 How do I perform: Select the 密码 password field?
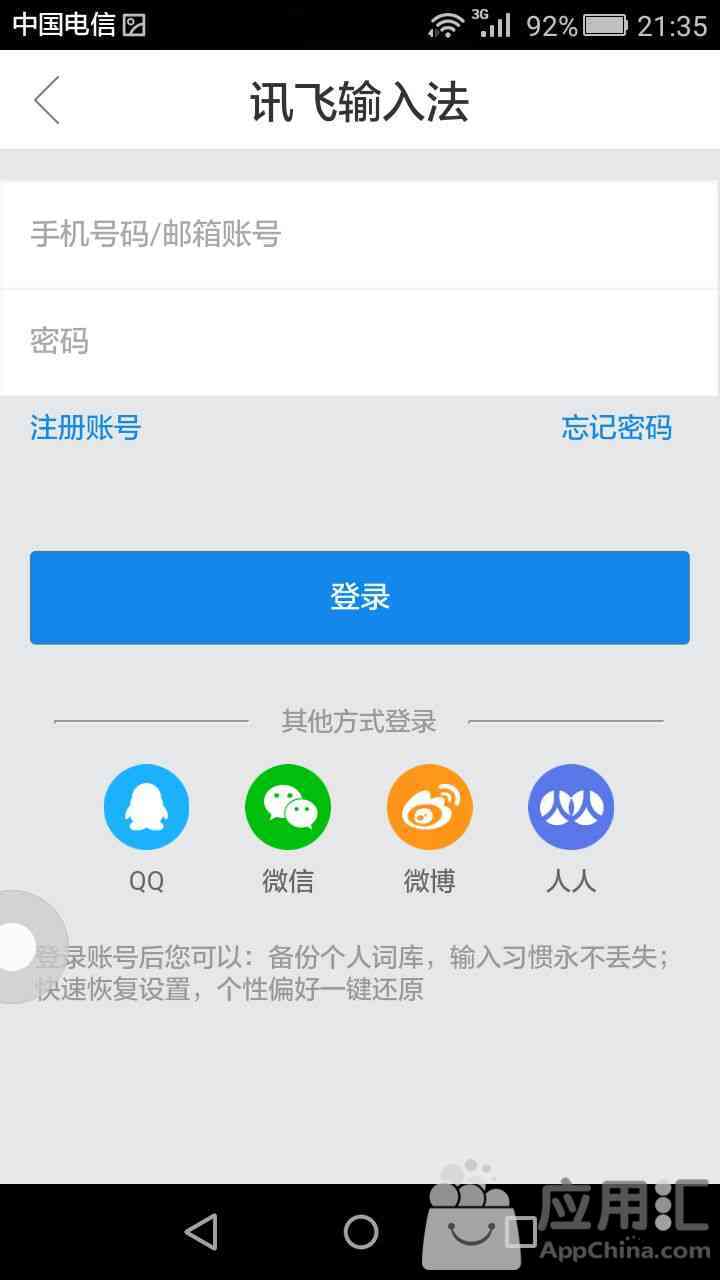click(x=360, y=342)
